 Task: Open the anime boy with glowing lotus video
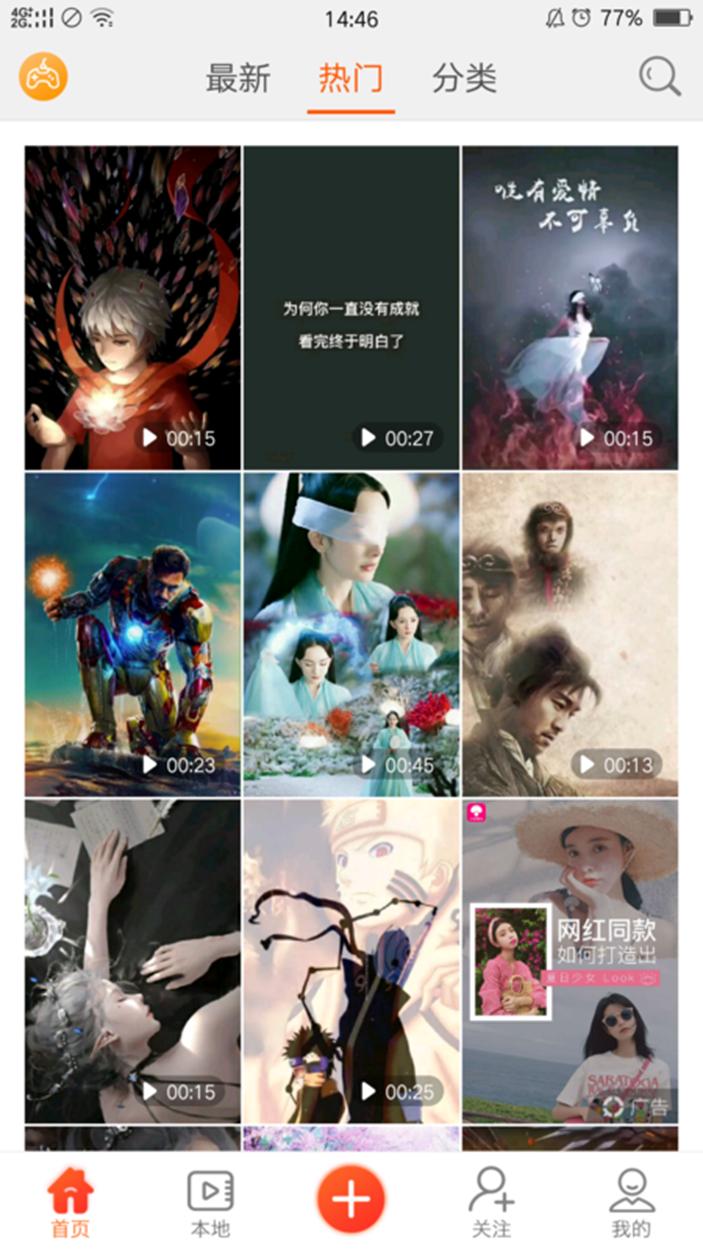click(132, 307)
